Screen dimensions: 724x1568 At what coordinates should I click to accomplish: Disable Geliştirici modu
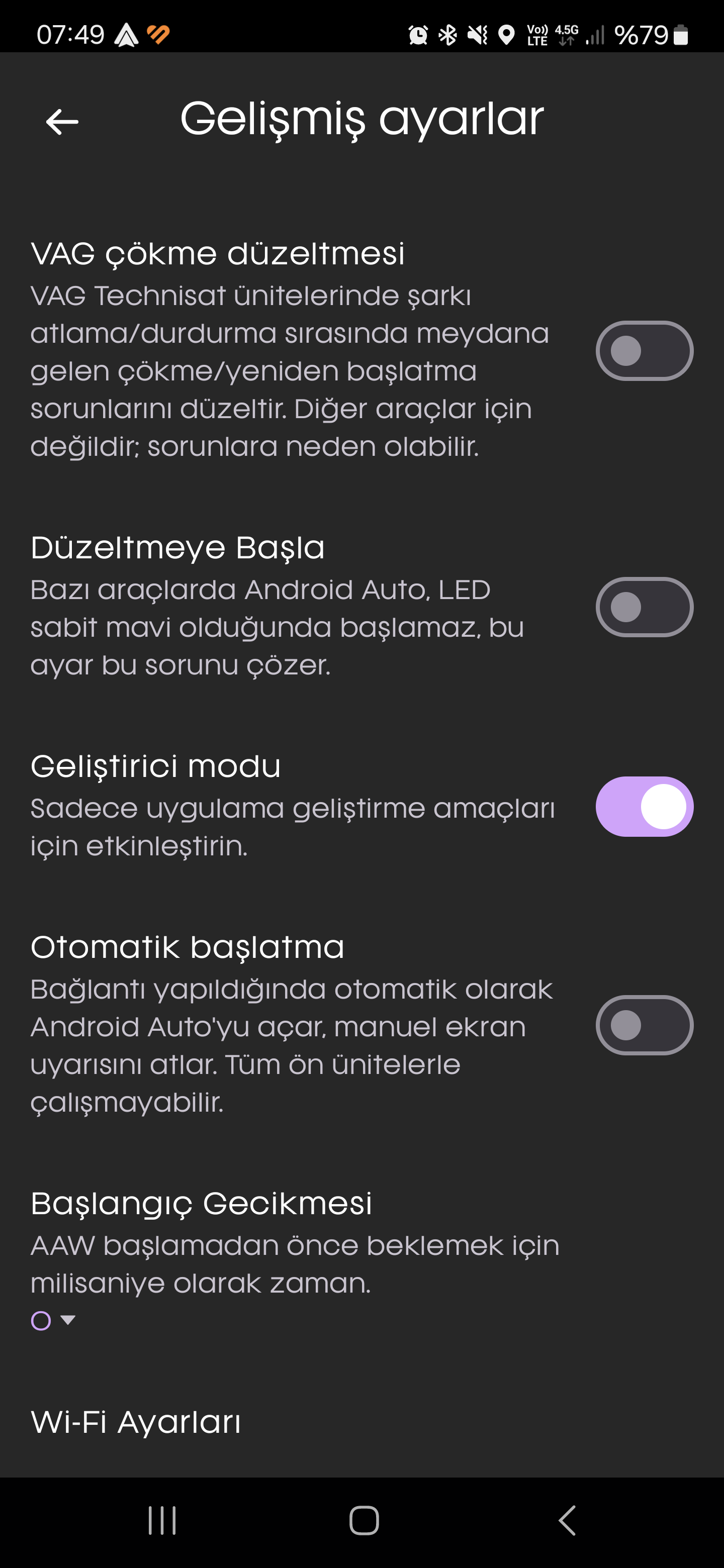644,807
